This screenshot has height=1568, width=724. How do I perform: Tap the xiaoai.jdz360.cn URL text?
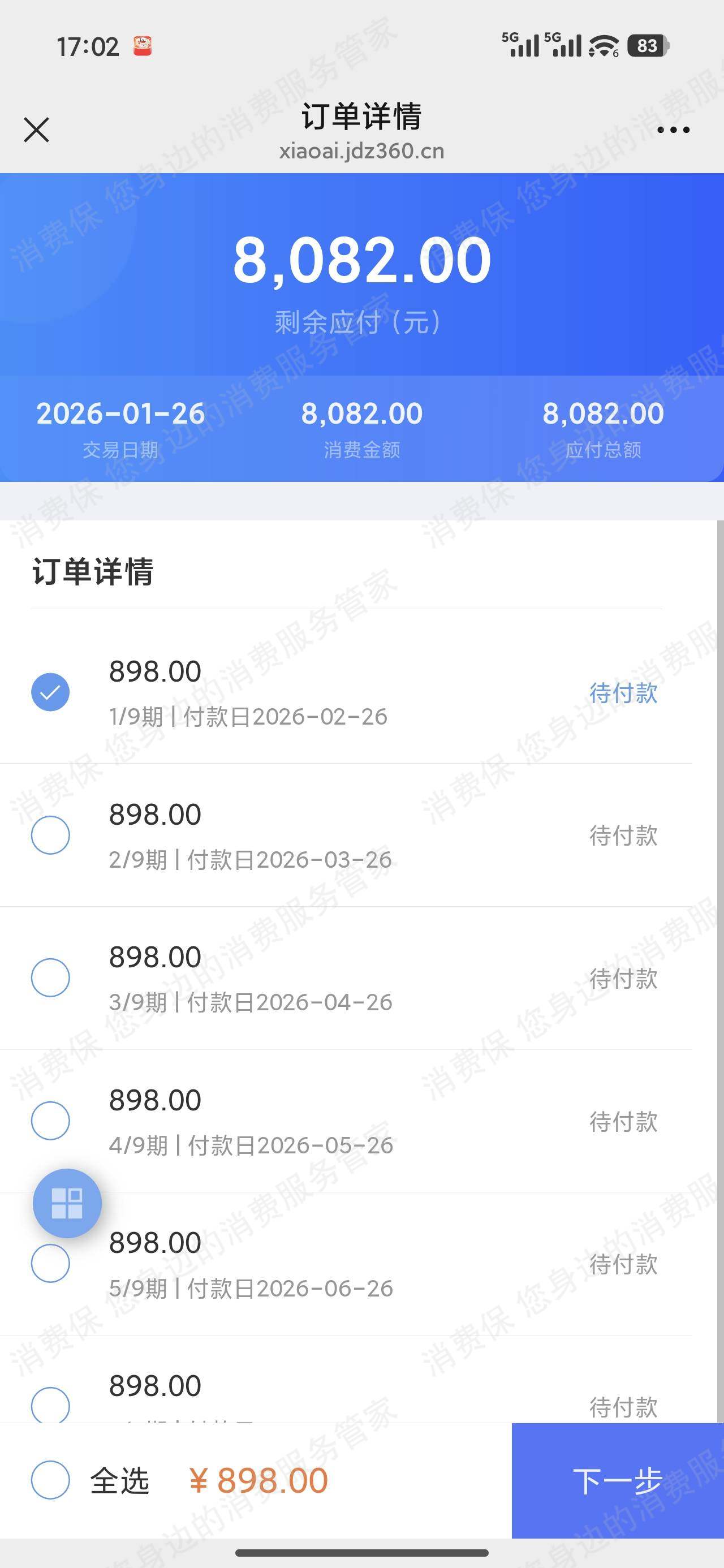(x=361, y=152)
